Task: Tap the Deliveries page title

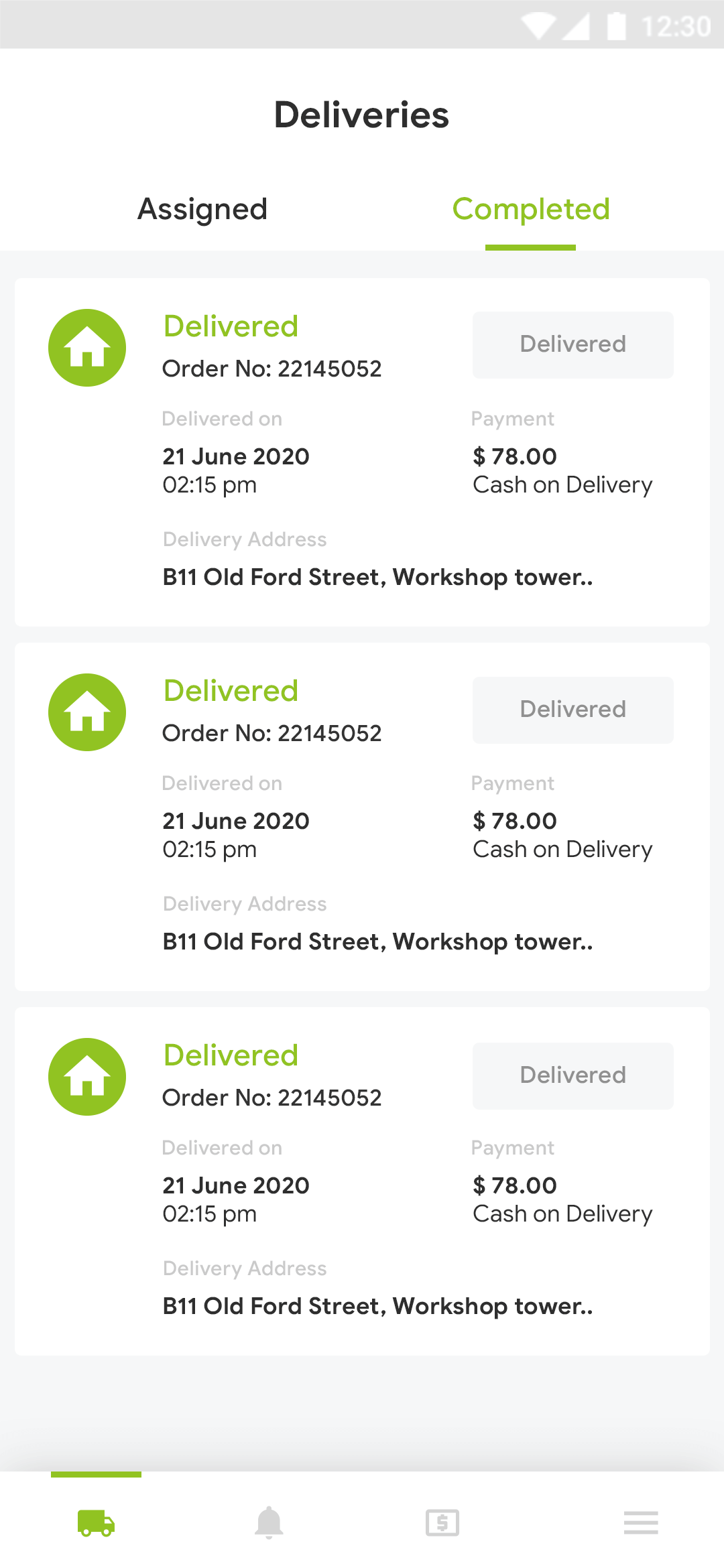Action: point(361,114)
